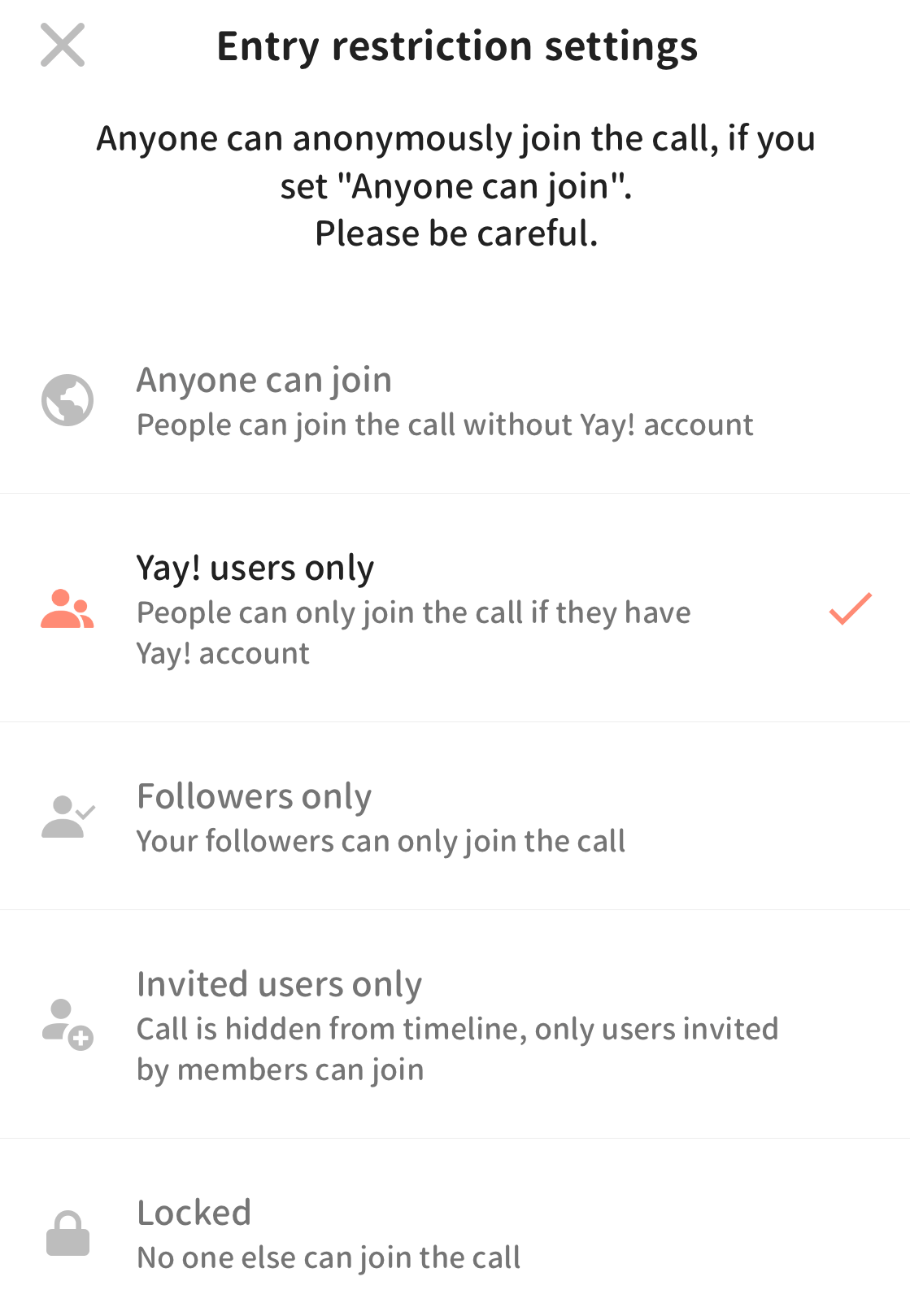Click the gray world graphic above Anyone can join description

68,399
